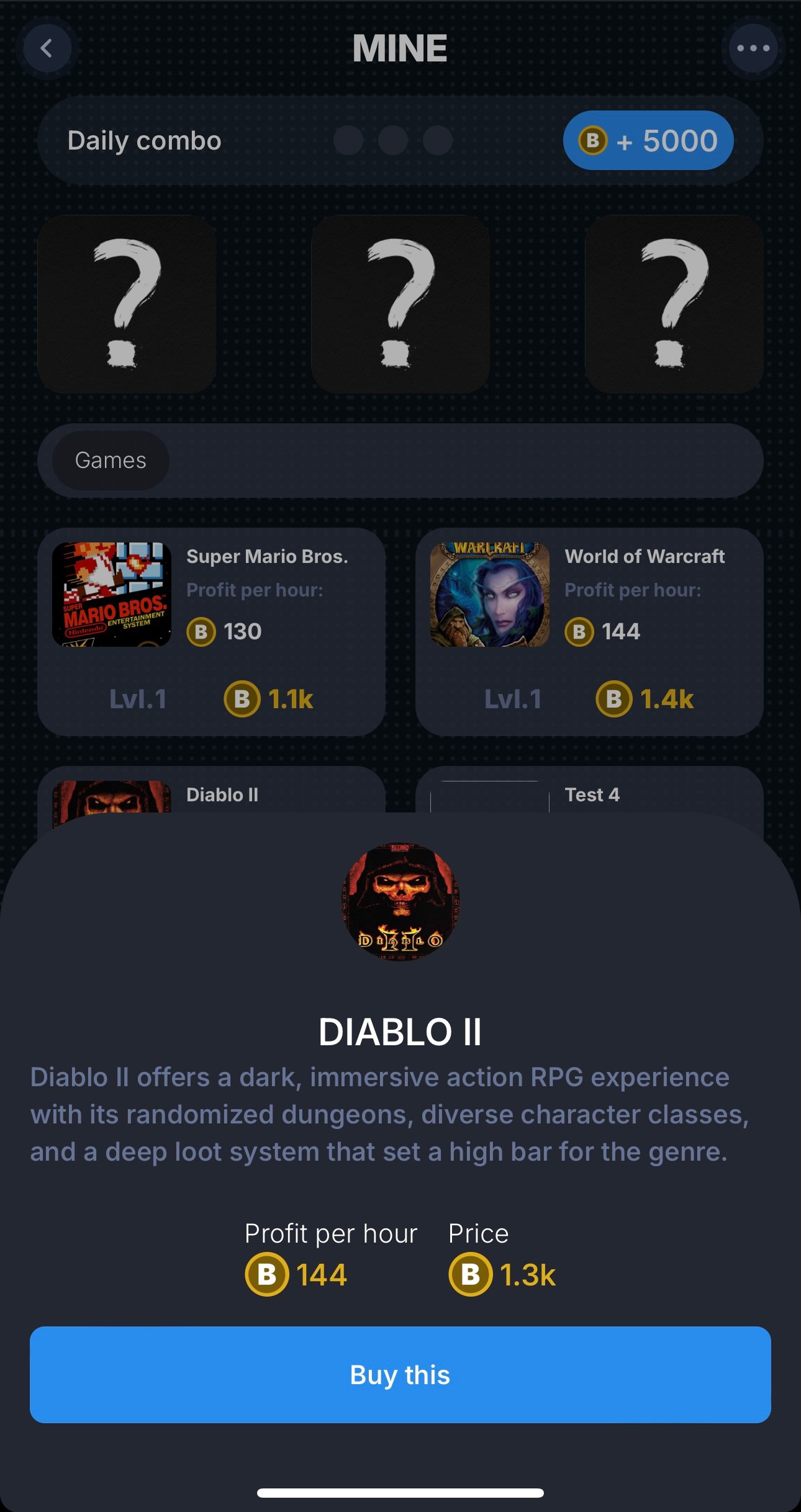Select the Games category tab
Image resolution: width=801 pixels, height=1512 pixels.
[111, 461]
